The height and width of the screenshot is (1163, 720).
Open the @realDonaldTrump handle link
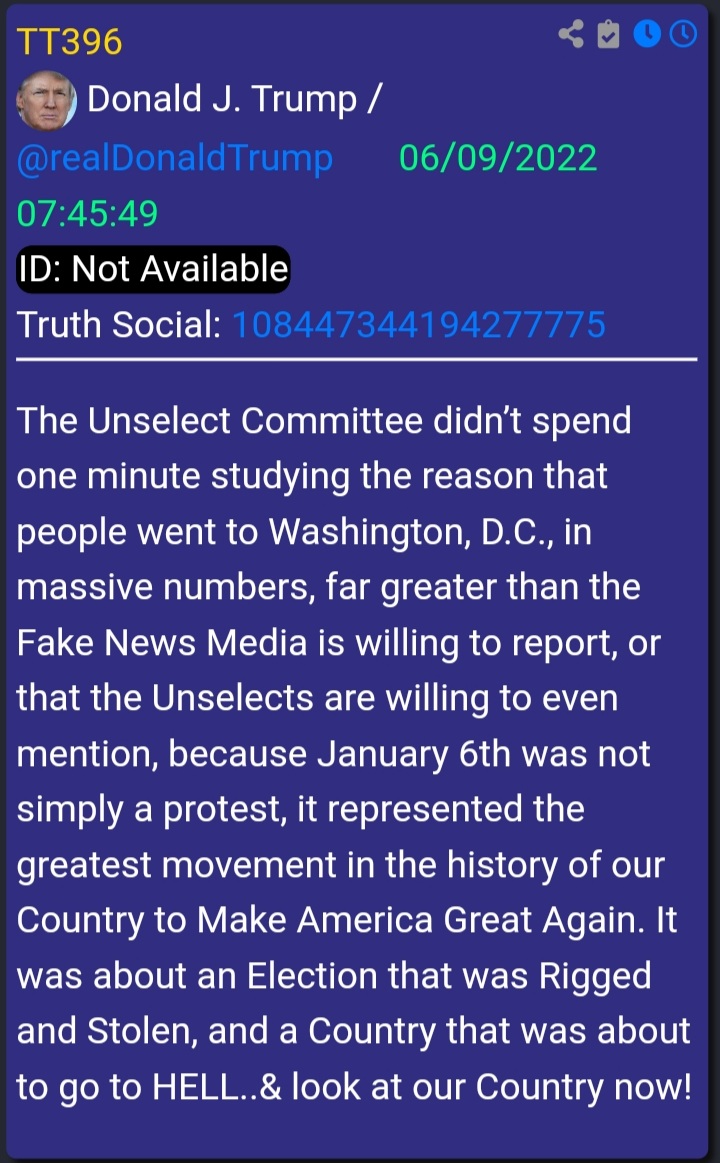(175, 158)
